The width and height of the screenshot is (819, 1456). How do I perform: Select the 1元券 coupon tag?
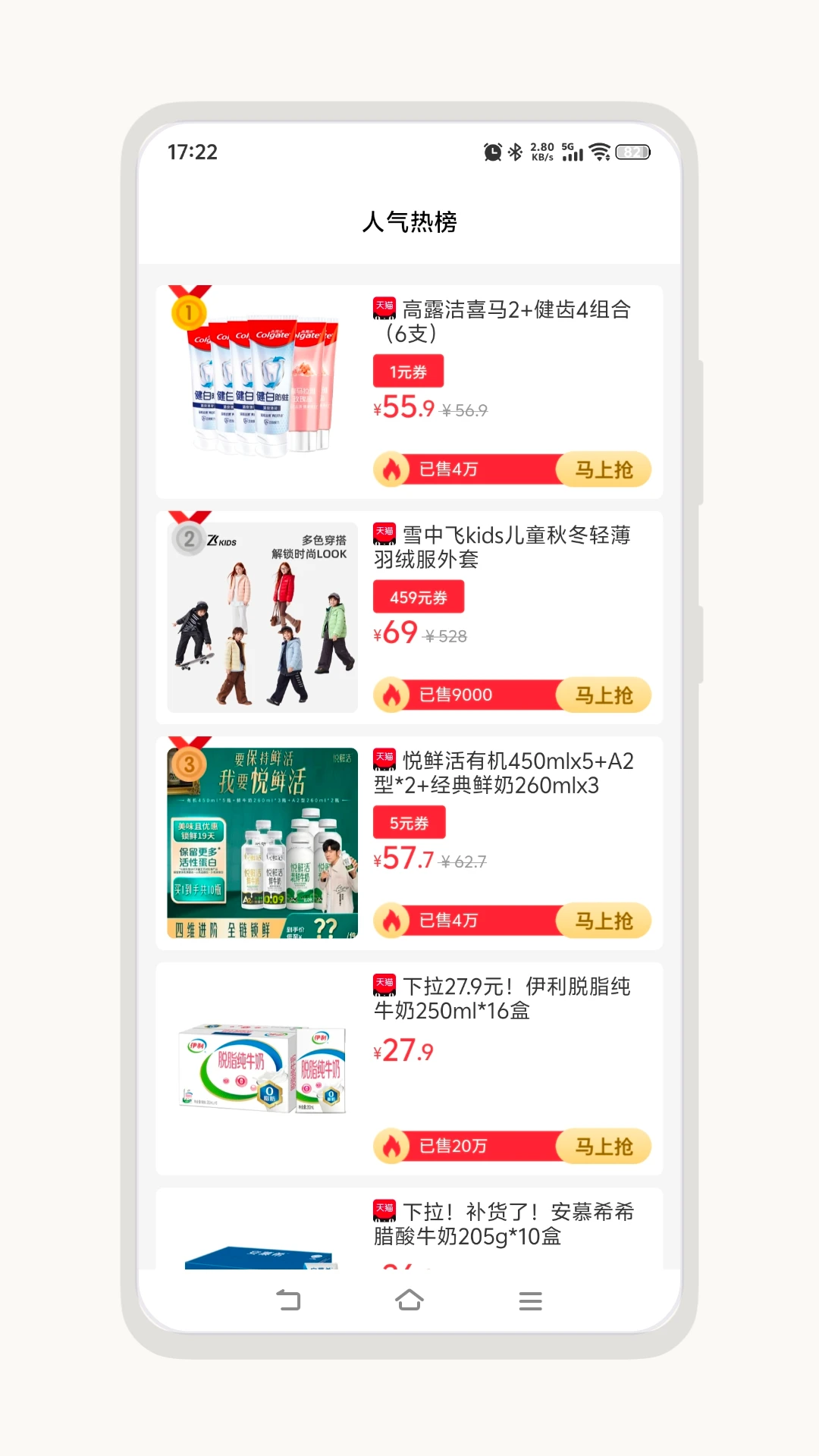tap(408, 372)
